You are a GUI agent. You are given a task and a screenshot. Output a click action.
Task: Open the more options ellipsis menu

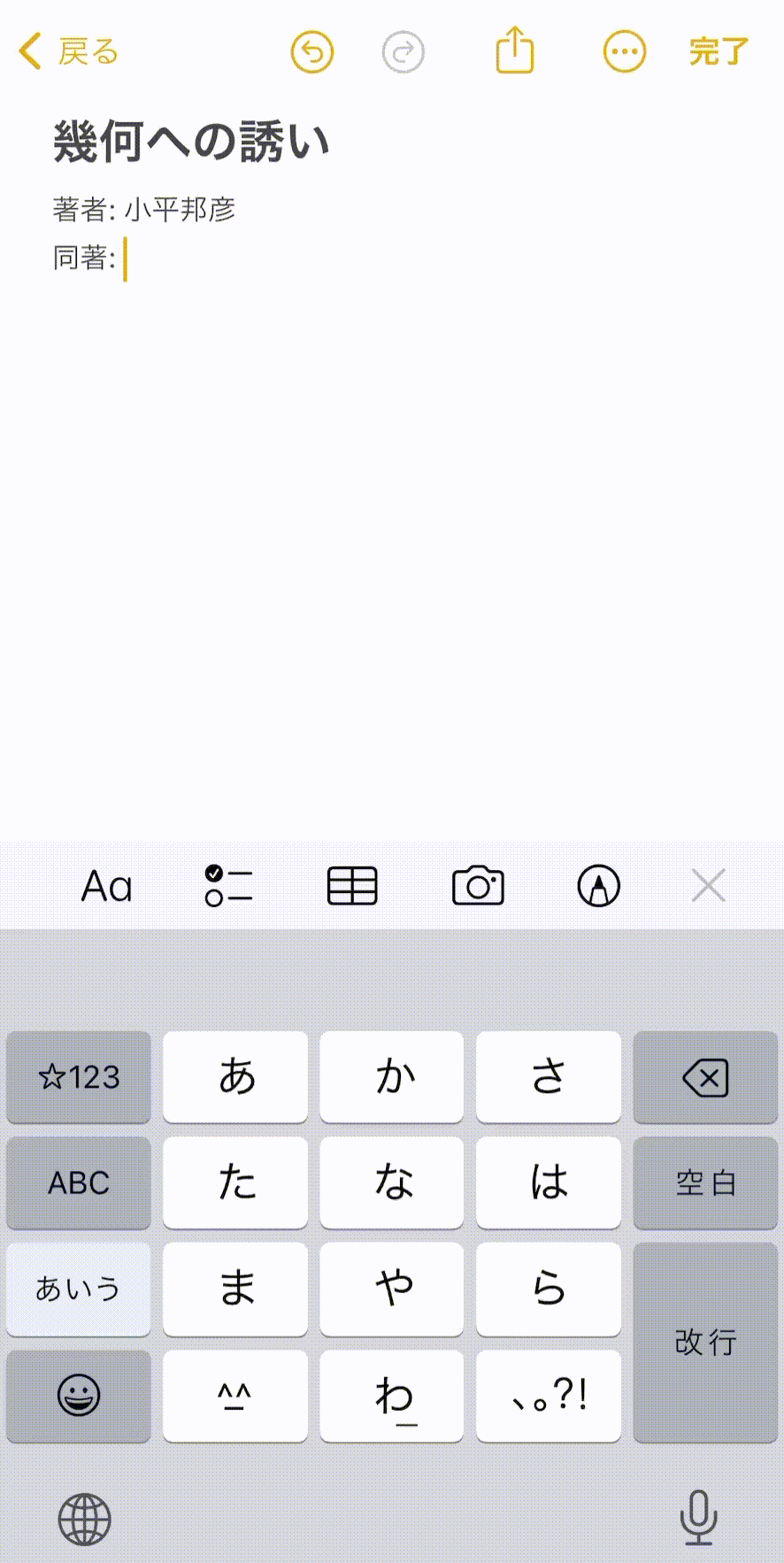pos(625,52)
